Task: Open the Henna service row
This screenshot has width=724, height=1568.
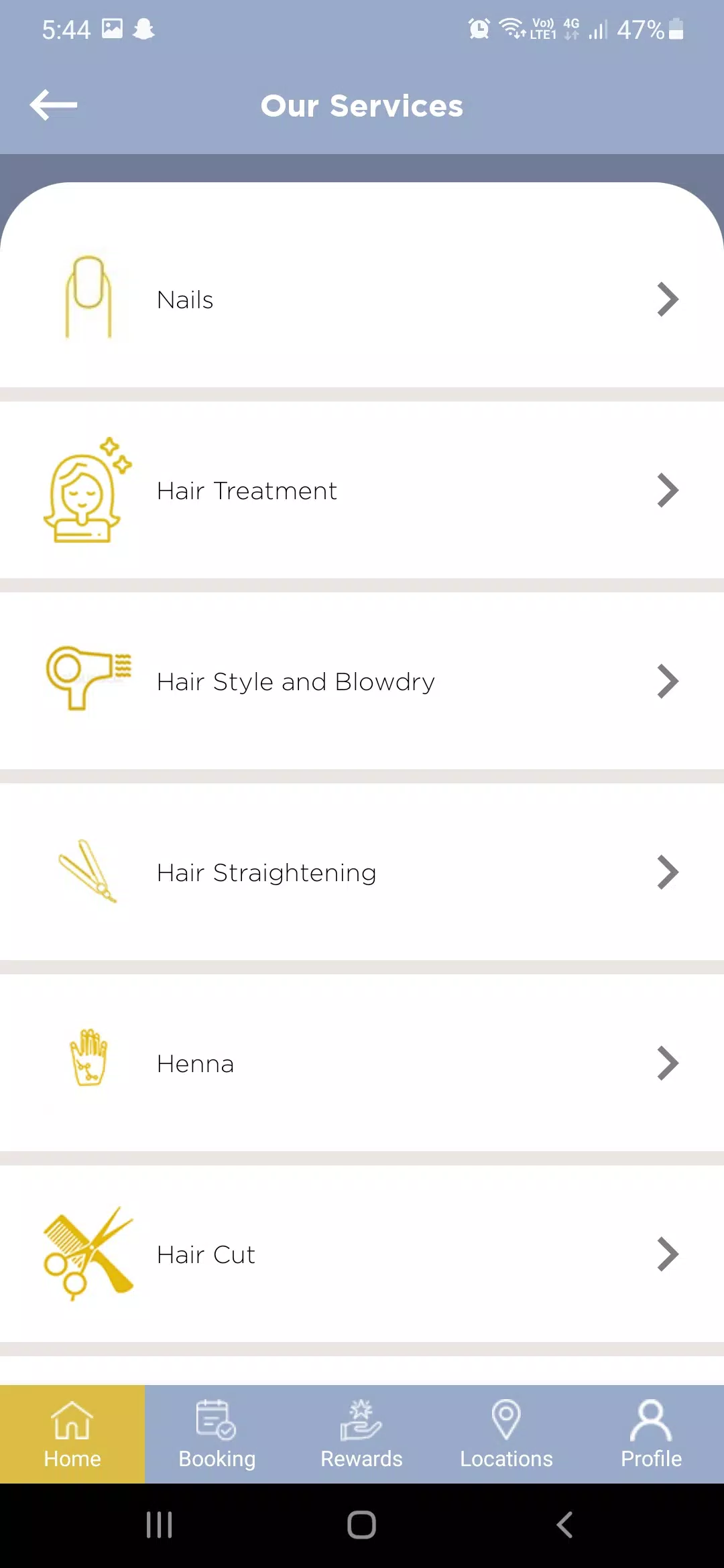Action: (362, 1063)
